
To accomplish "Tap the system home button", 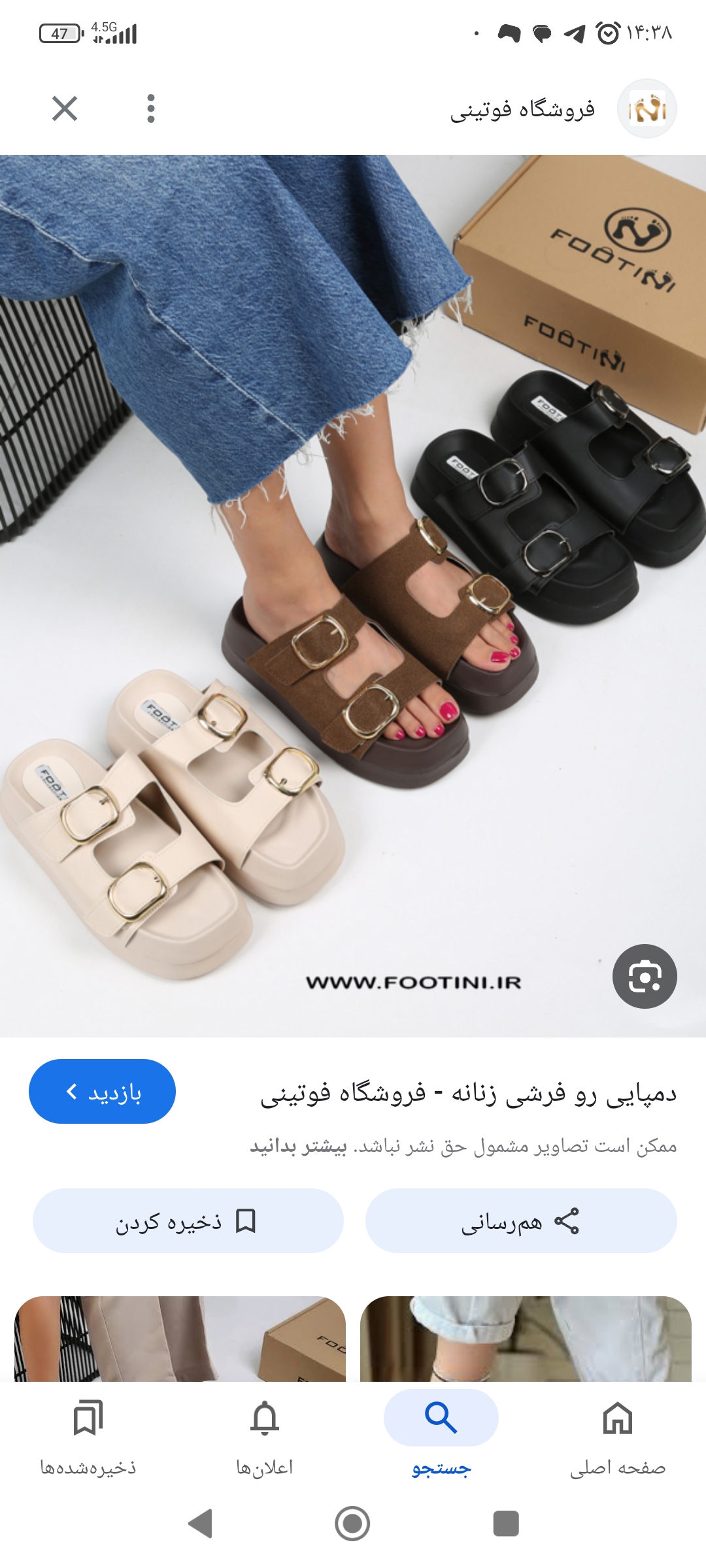I will [x=352, y=1524].
